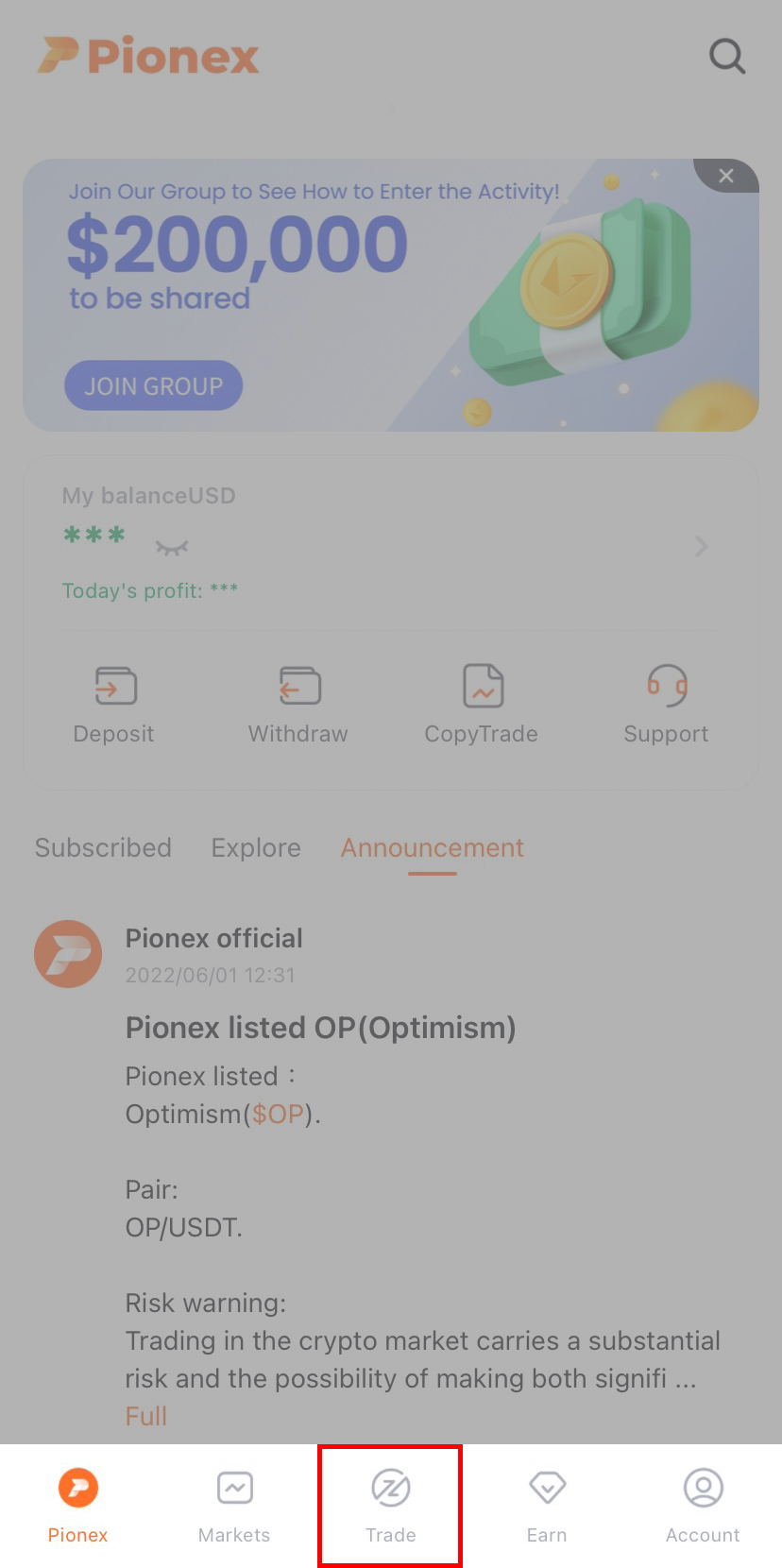Select the Pionex home tab
This screenshot has height=1568, width=782.
77,1507
